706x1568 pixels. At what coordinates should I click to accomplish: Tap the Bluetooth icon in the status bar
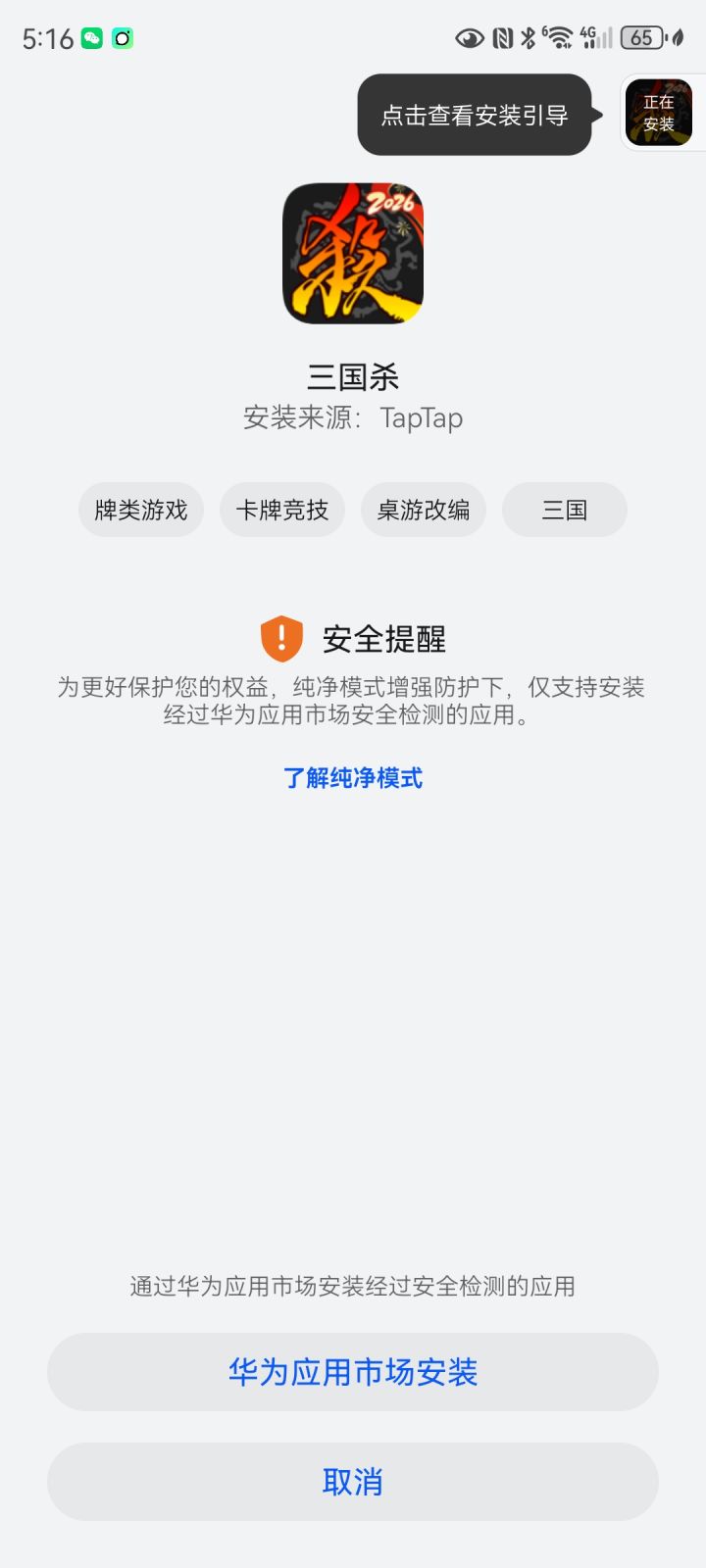(528, 37)
